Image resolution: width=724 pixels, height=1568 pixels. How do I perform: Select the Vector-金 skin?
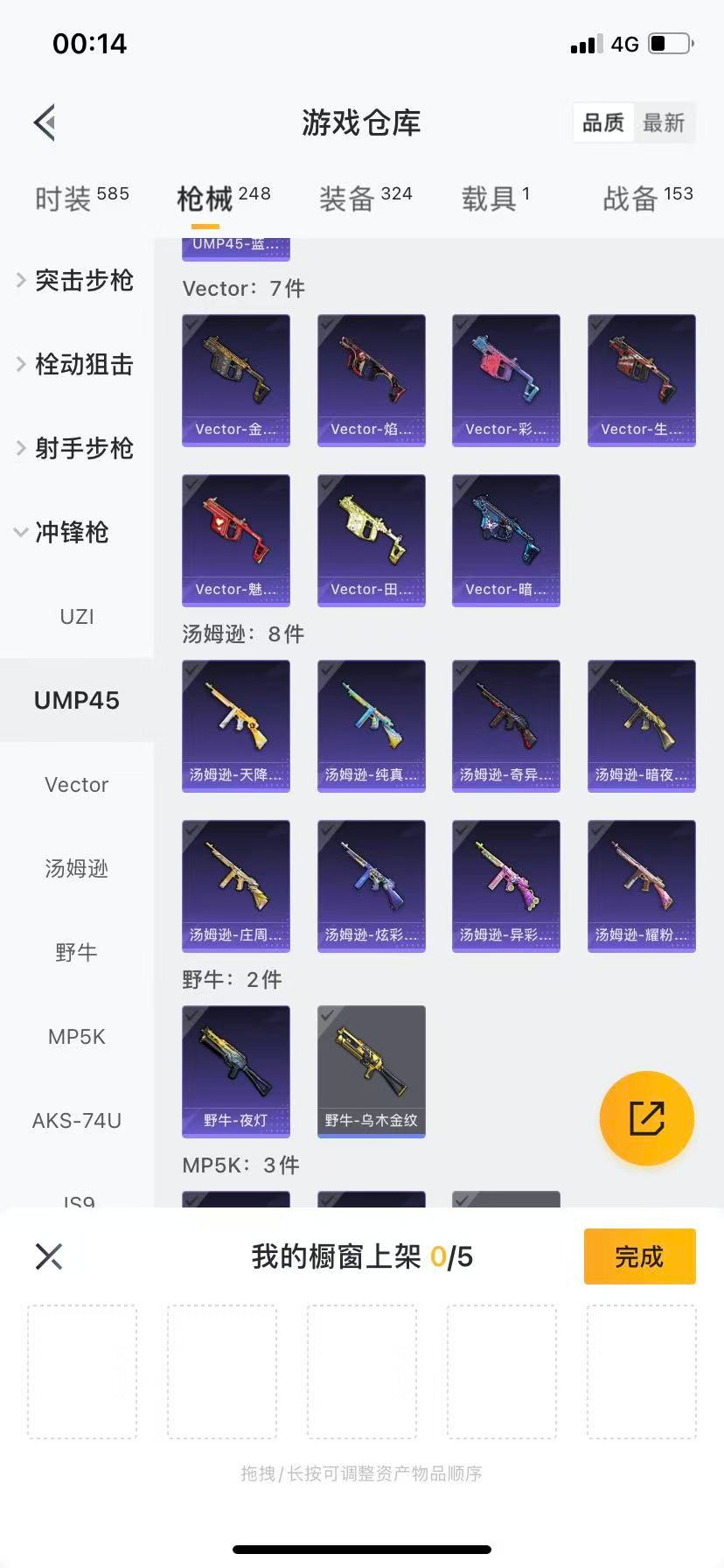(x=236, y=380)
